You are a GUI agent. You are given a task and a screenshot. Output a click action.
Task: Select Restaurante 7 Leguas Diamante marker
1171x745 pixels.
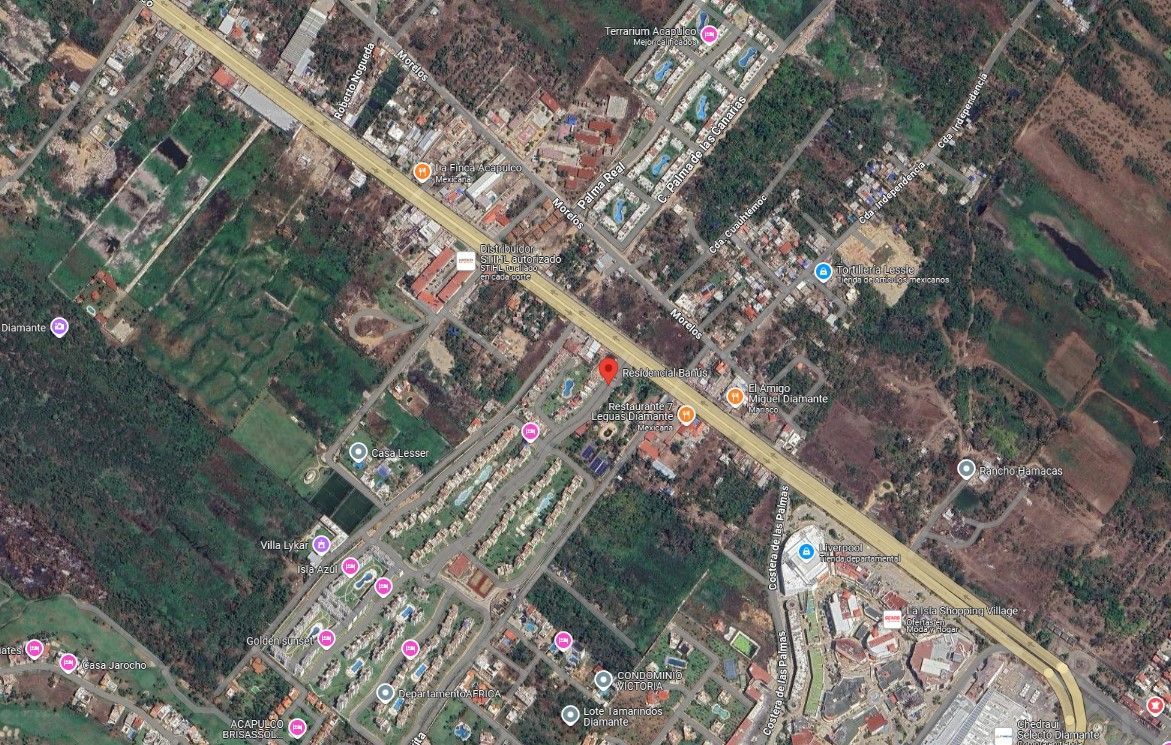(x=686, y=415)
